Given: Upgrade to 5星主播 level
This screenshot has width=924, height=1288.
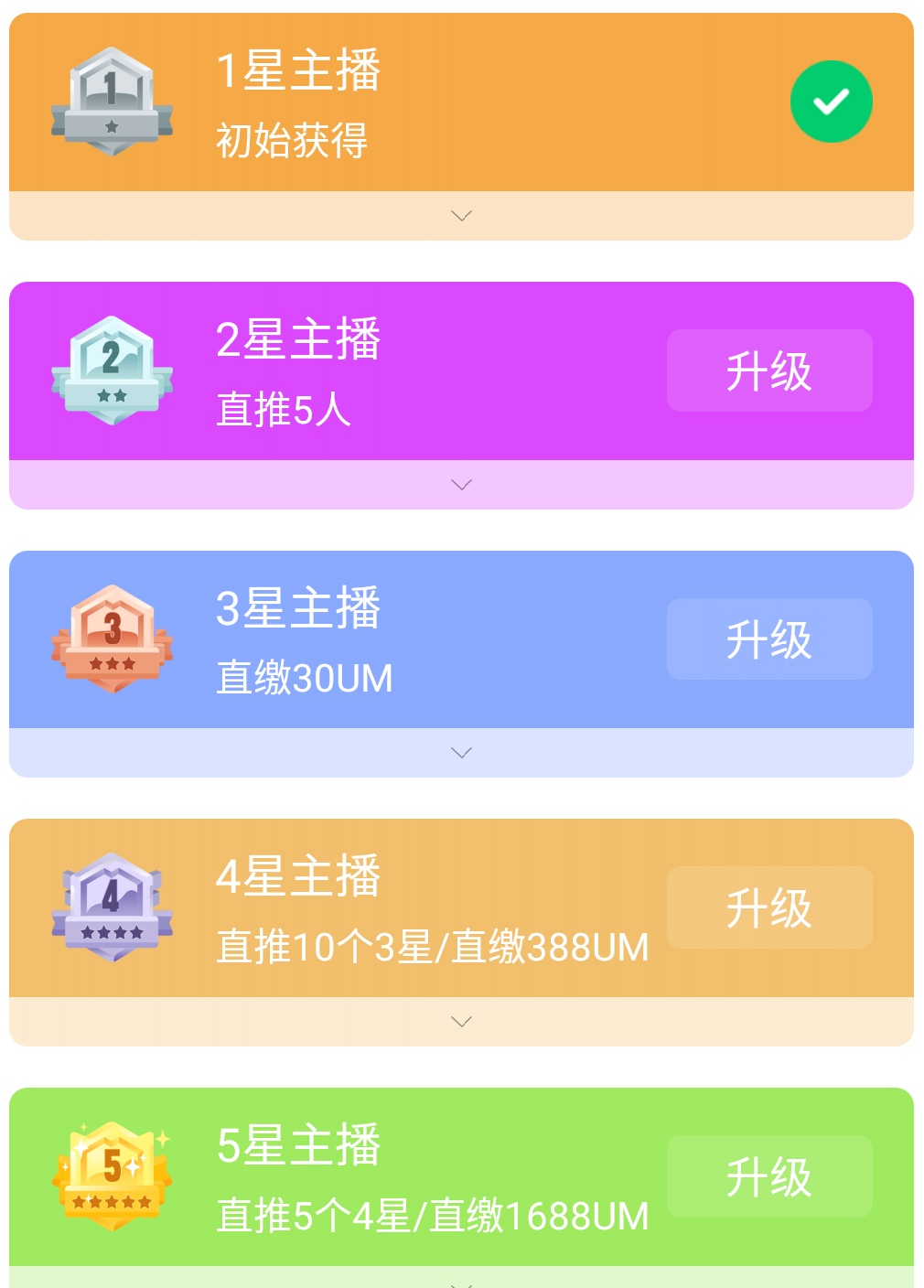Looking at the screenshot, I should click(x=768, y=1176).
